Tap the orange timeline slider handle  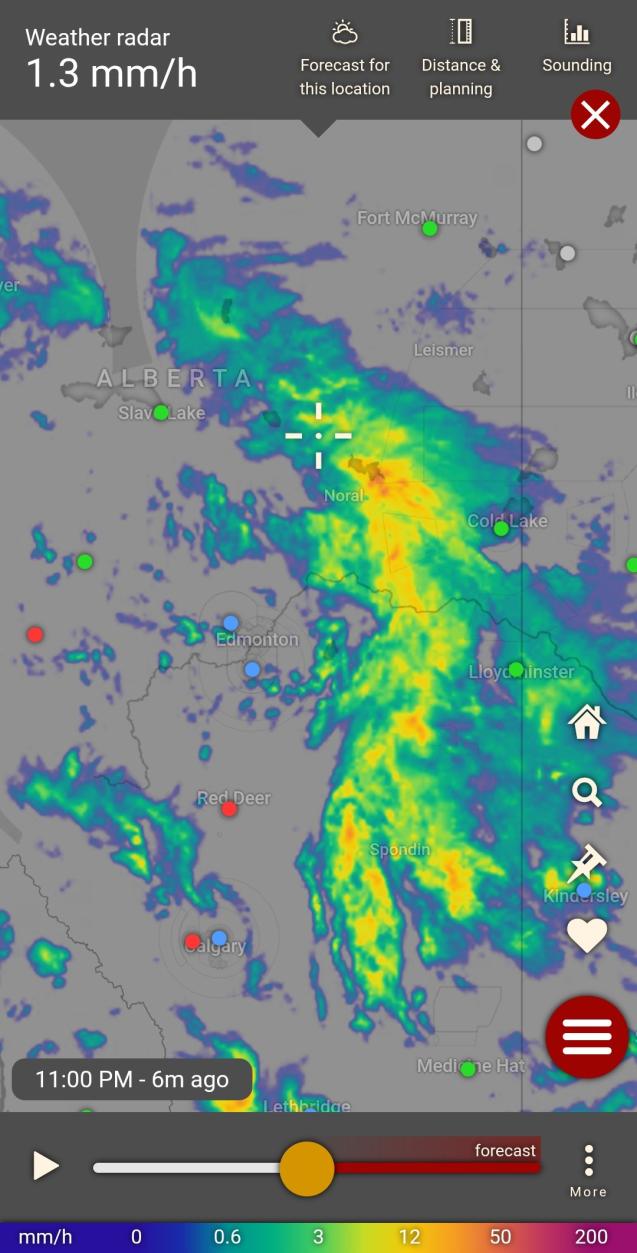[x=306, y=1168]
